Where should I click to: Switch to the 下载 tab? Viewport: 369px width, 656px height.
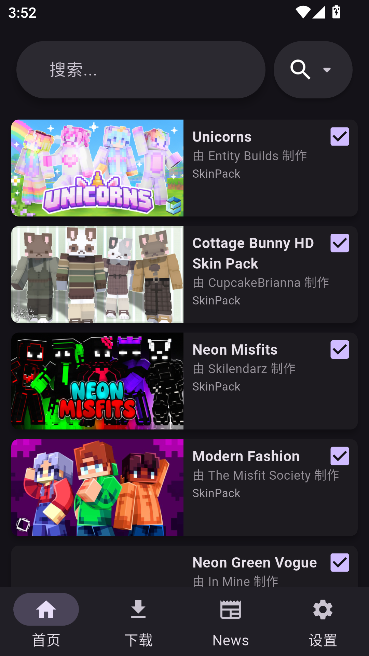click(138, 621)
